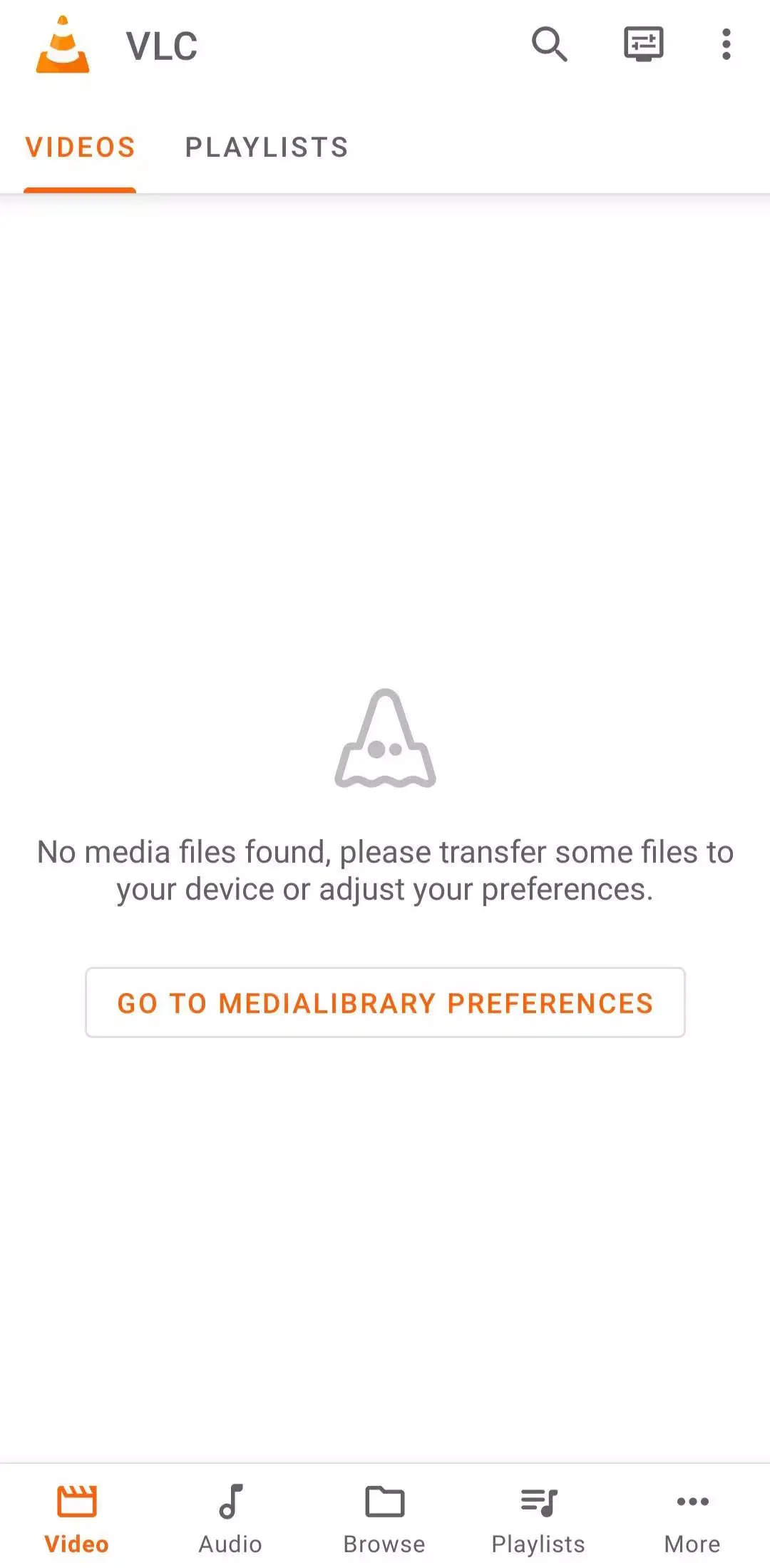The height and width of the screenshot is (1568, 770).
Task: Switch to the PLAYLISTS tab
Action: (x=266, y=148)
